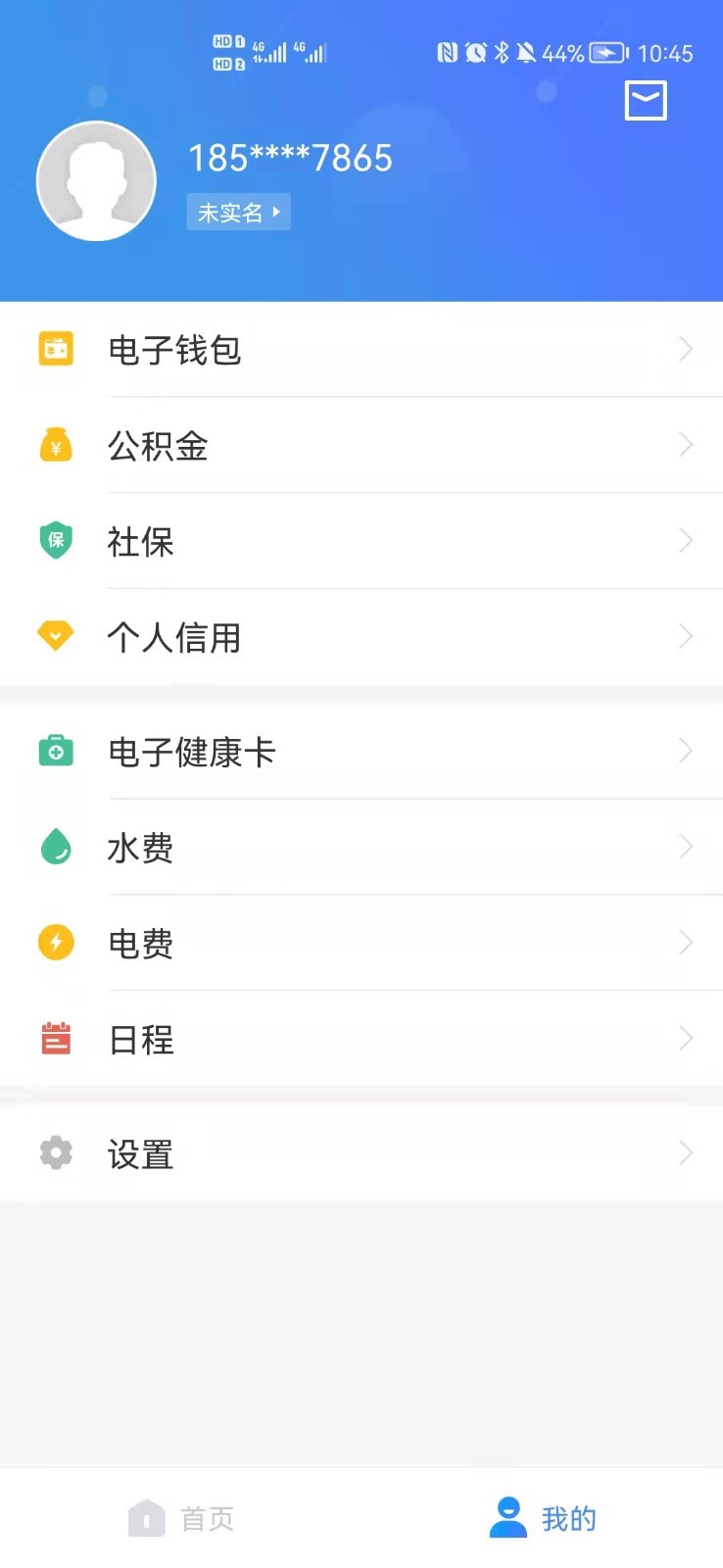Open 电子健康卡 health card
Viewport: 723px width, 1568px height.
click(361, 752)
